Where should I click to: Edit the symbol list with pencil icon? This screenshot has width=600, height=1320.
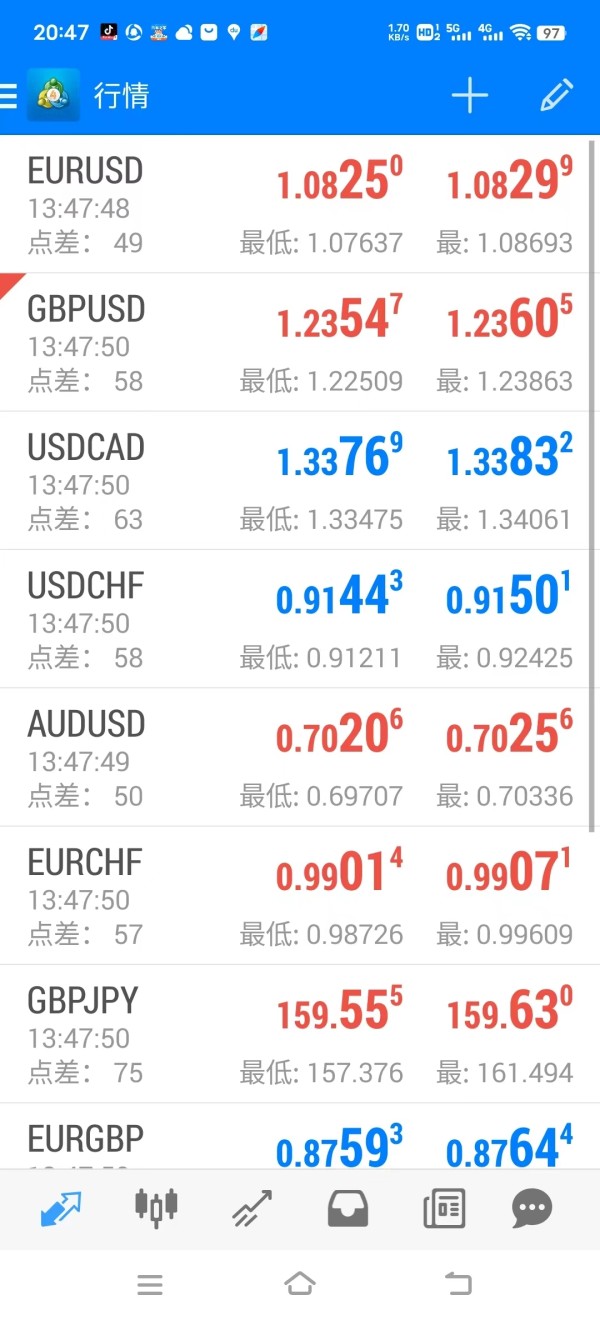(x=556, y=96)
